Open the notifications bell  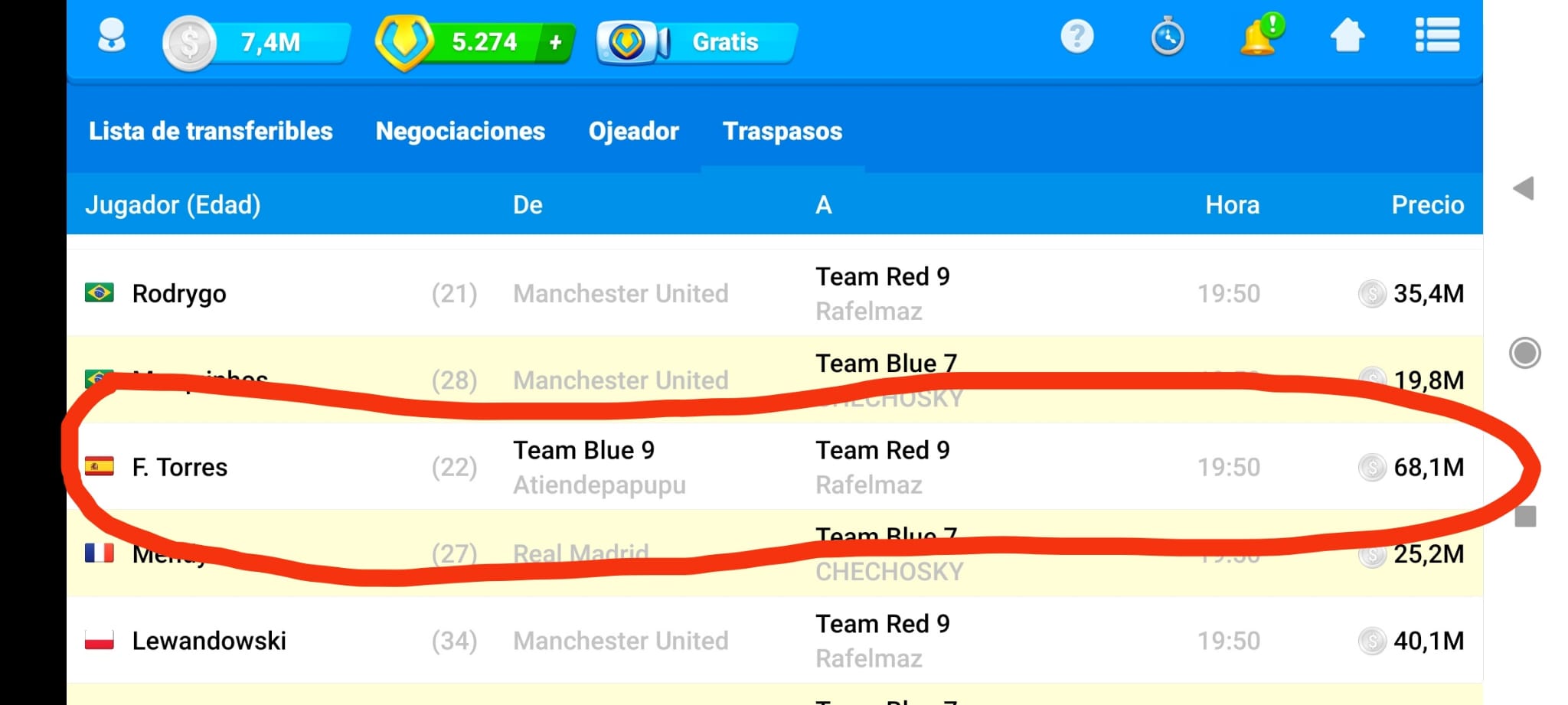1258,37
